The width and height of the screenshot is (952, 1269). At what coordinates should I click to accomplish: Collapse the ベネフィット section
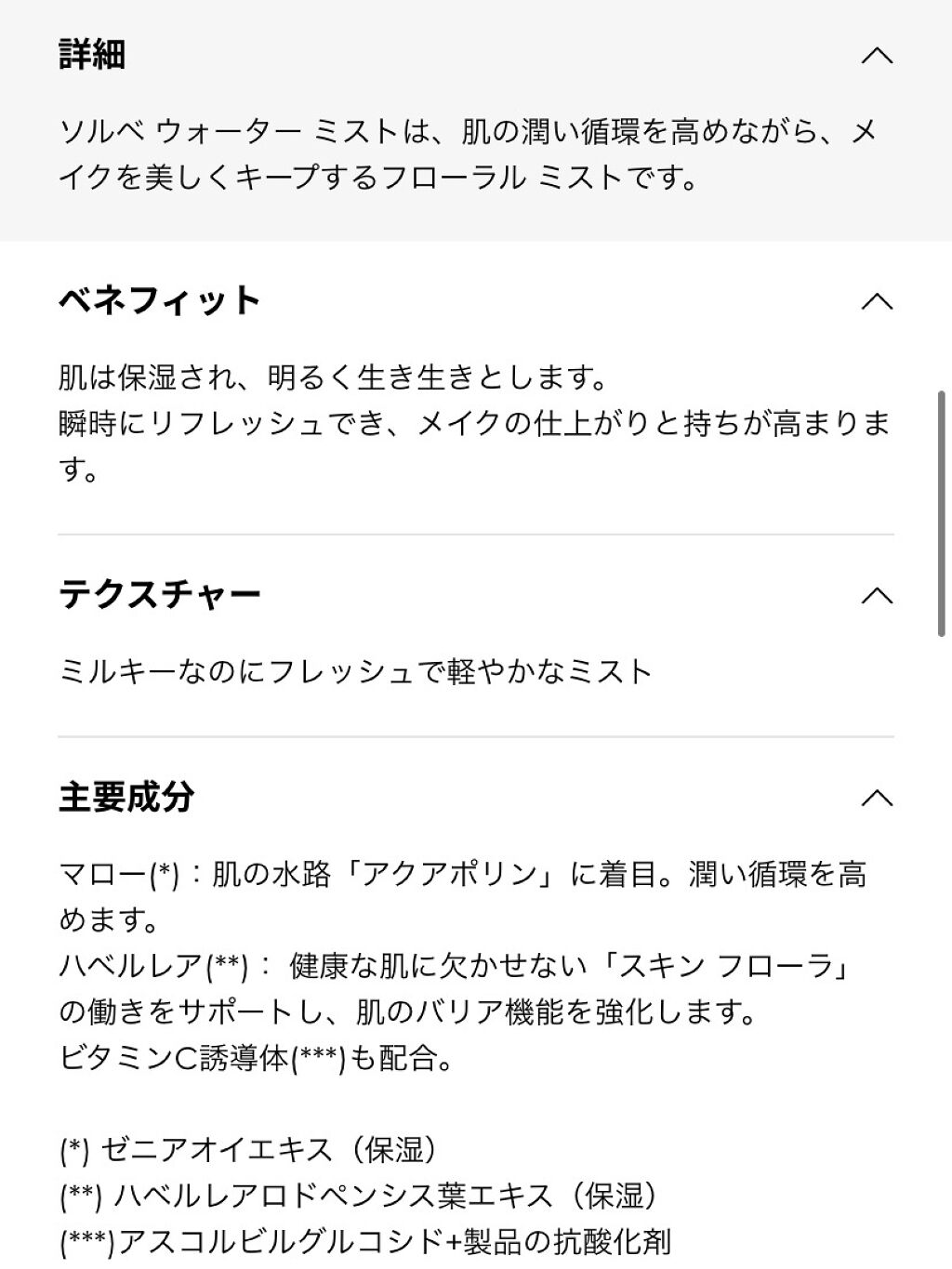876,301
